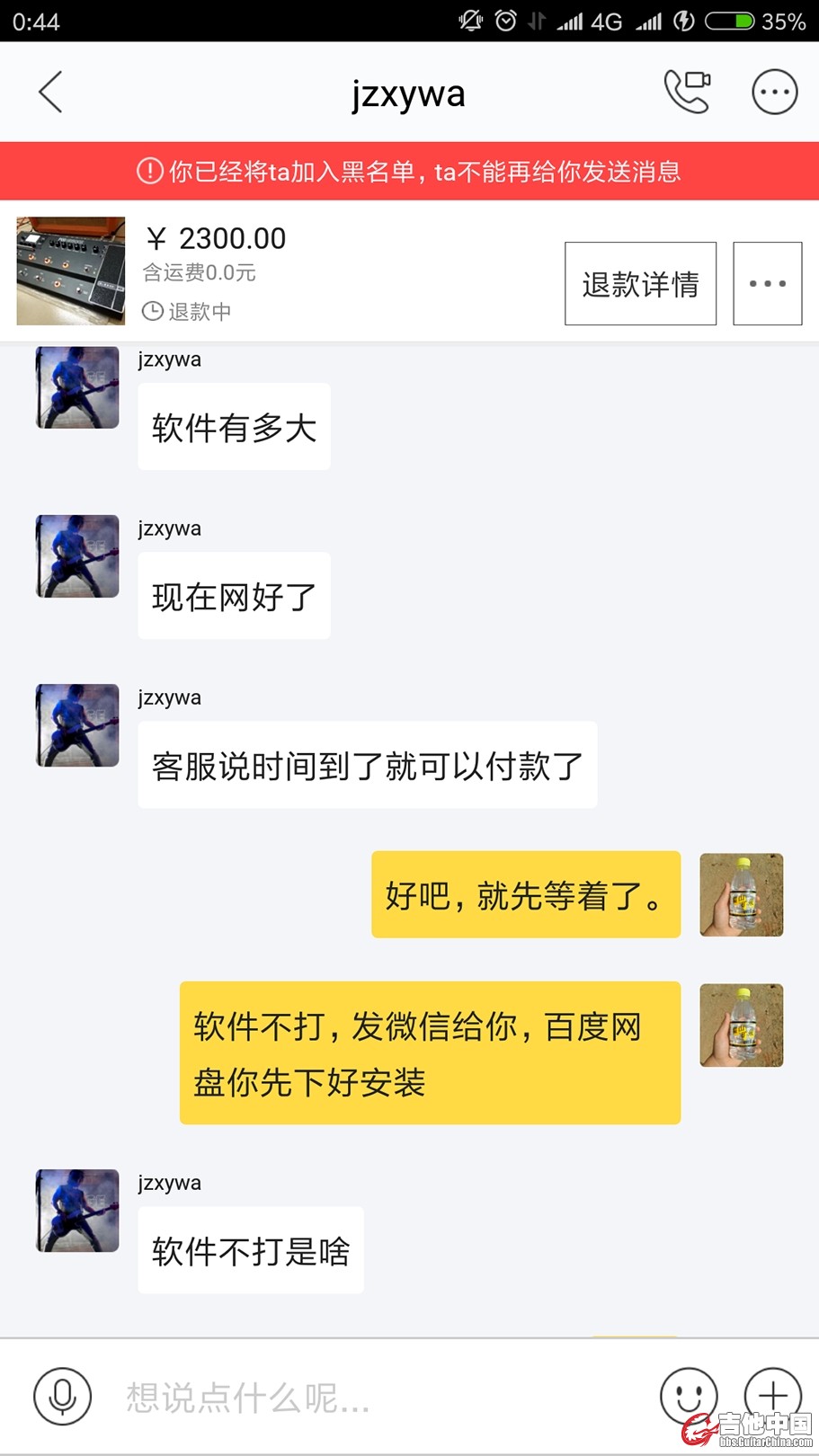View jzxywa's avatar beside 软件有多大
This screenshot has width=819, height=1456.
pyautogui.click(x=77, y=387)
